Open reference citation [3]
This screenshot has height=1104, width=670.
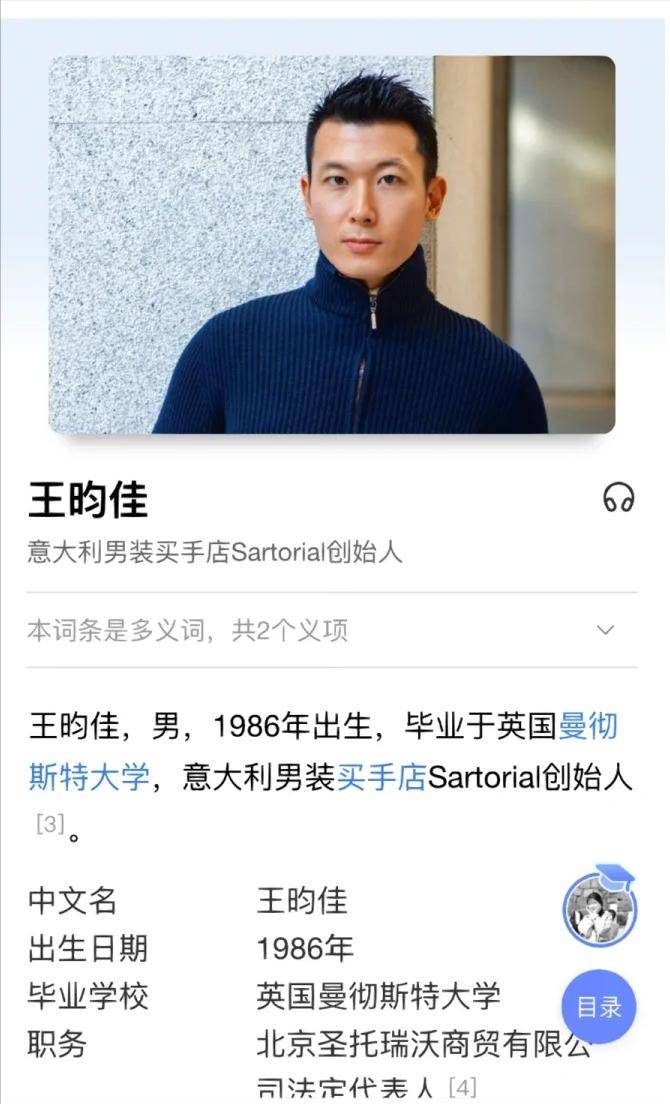[x=49, y=824]
